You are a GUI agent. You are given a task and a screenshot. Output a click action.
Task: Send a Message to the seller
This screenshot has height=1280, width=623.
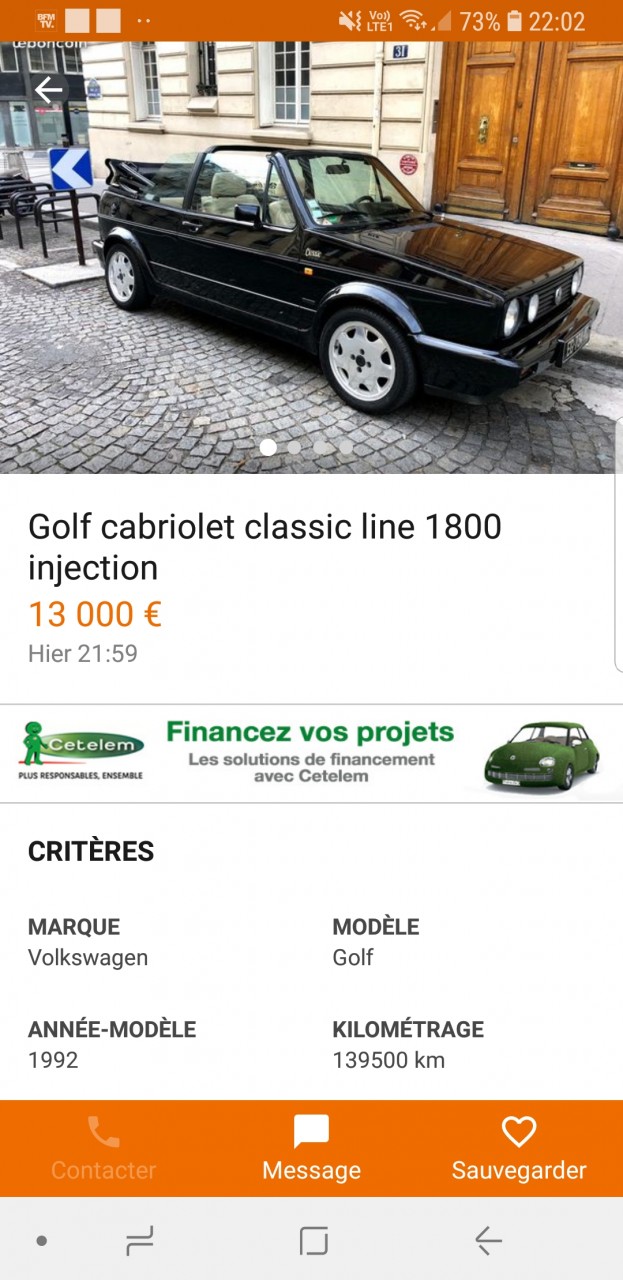click(311, 1148)
